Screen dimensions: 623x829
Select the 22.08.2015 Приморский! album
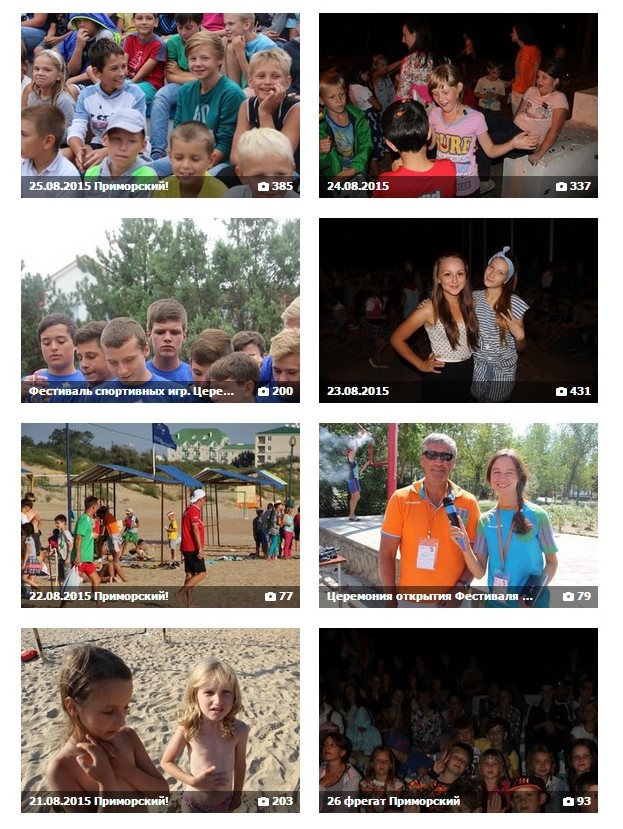pyautogui.click(x=160, y=514)
